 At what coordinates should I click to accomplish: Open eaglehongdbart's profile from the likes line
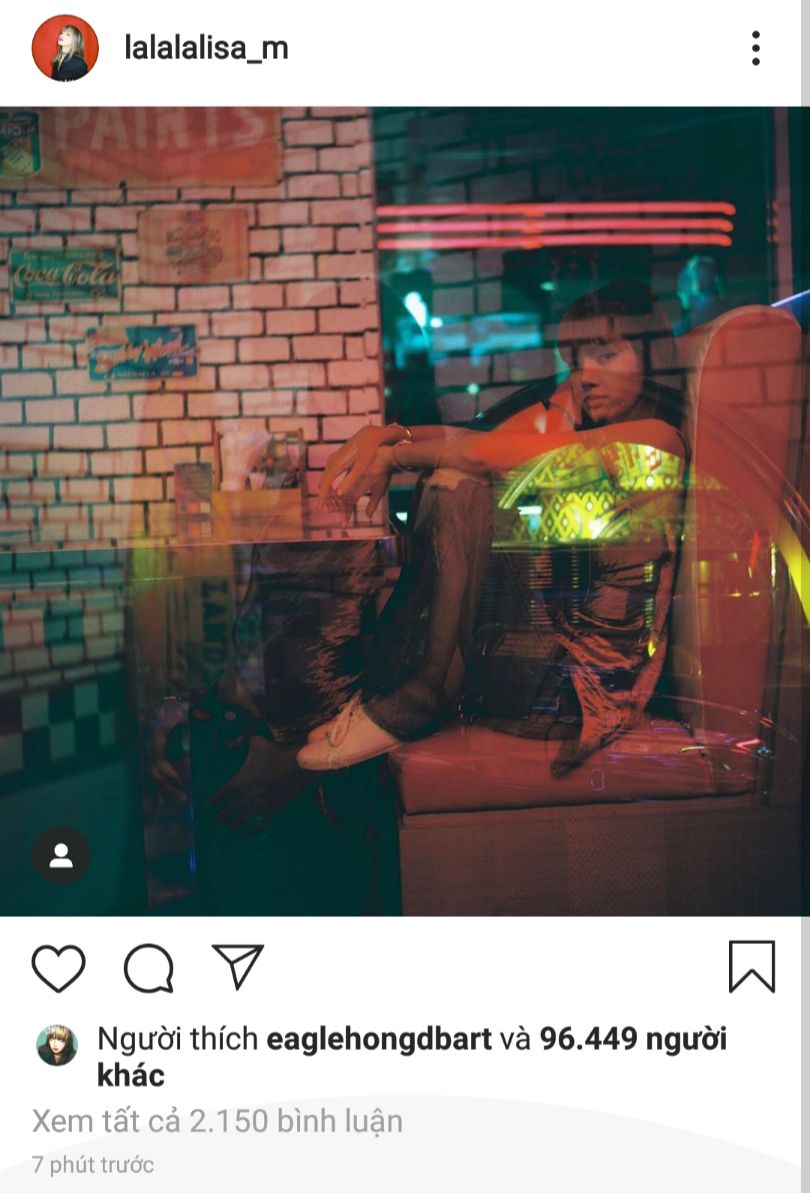pyautogui.click(x=379, y=1039)
